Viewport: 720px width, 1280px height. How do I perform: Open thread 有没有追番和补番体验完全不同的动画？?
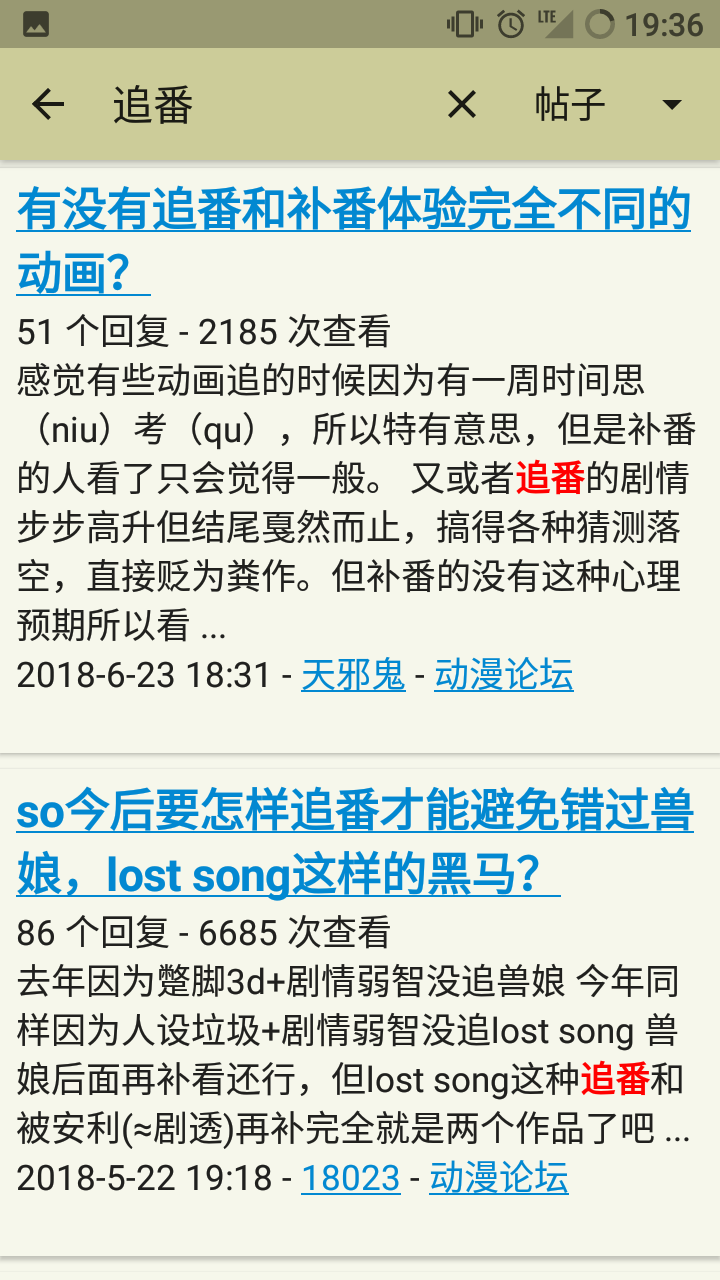pyautogui.click(x=353, y=241)
